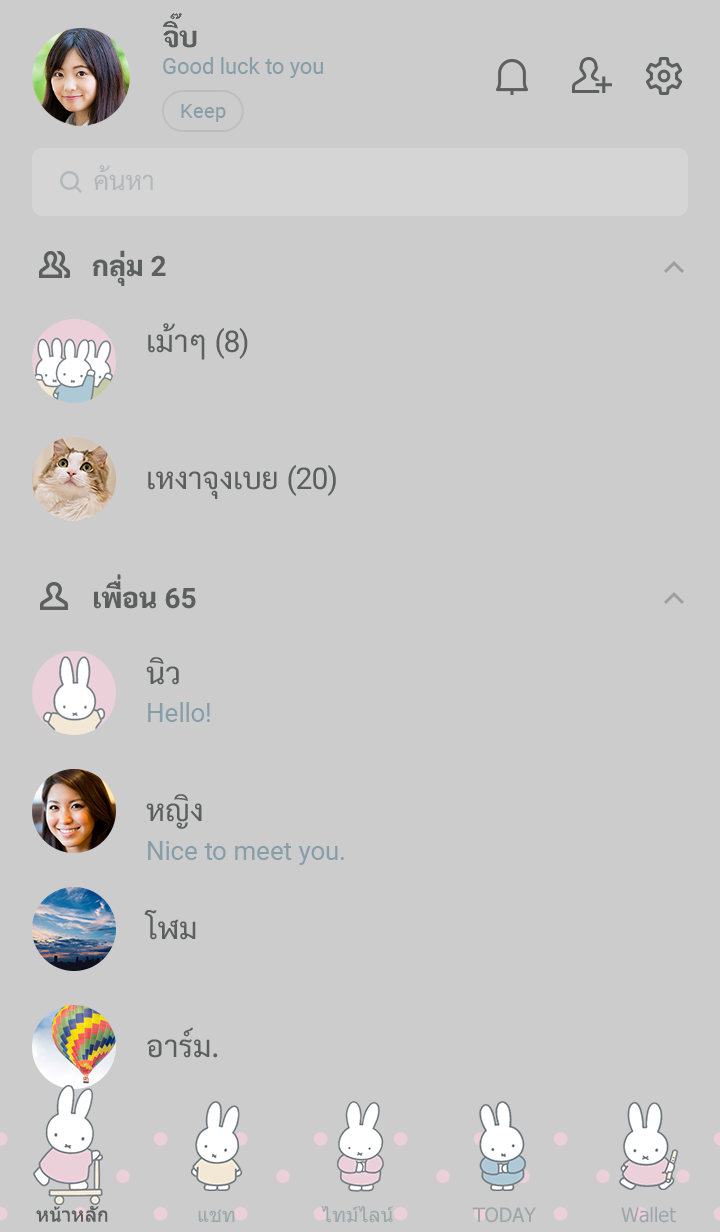Open the Wallet tab
This screenshot has height=1232, width=720.
point(648,1165)
